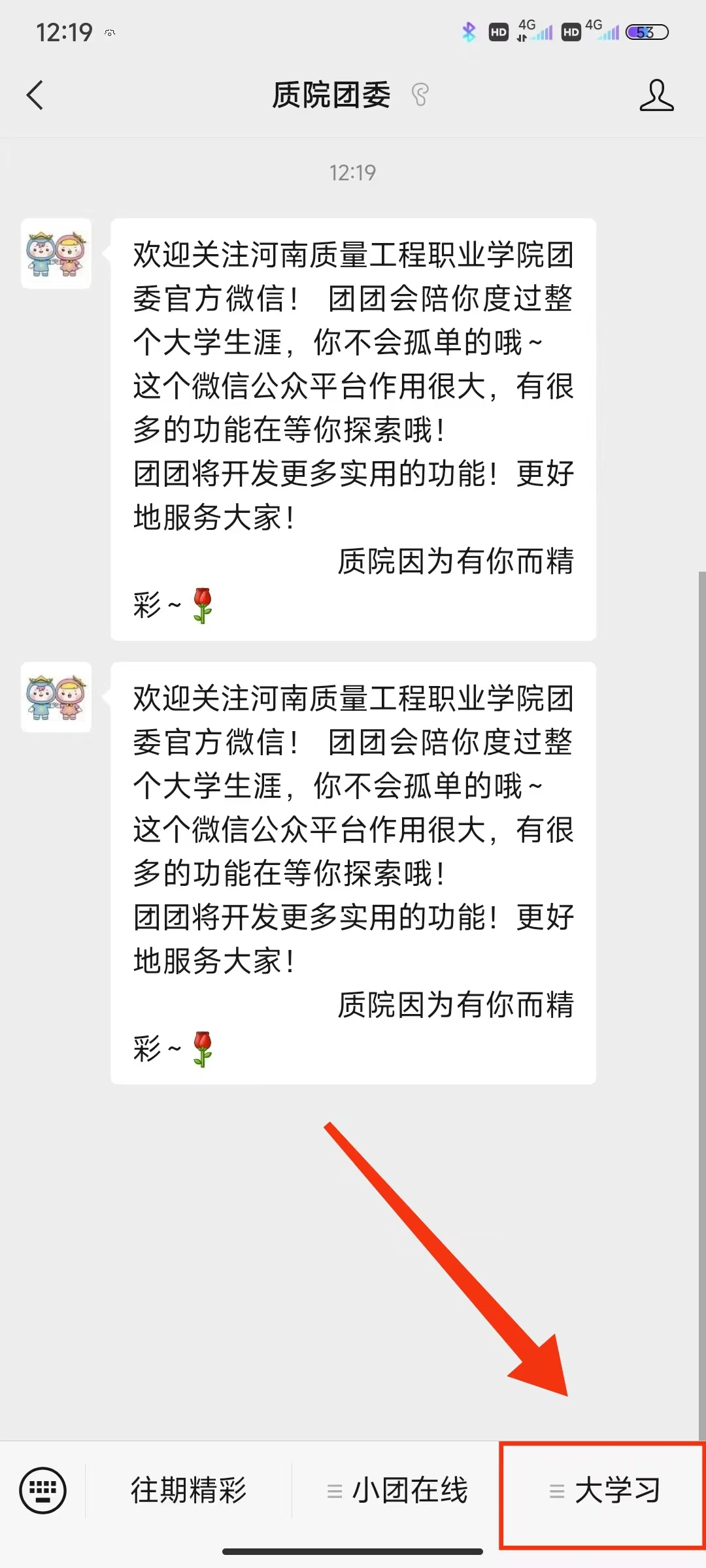
Task: Expand the 小团在线 menu
Action: tap(397, 1490)
